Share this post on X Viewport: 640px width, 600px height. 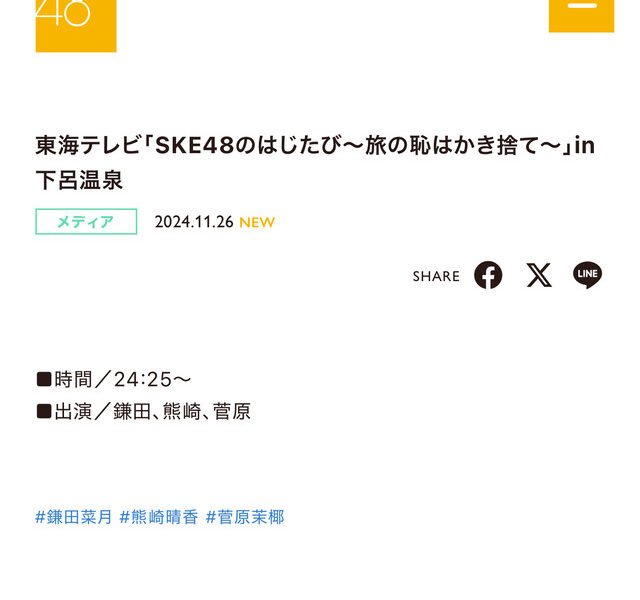pos(539,275)
